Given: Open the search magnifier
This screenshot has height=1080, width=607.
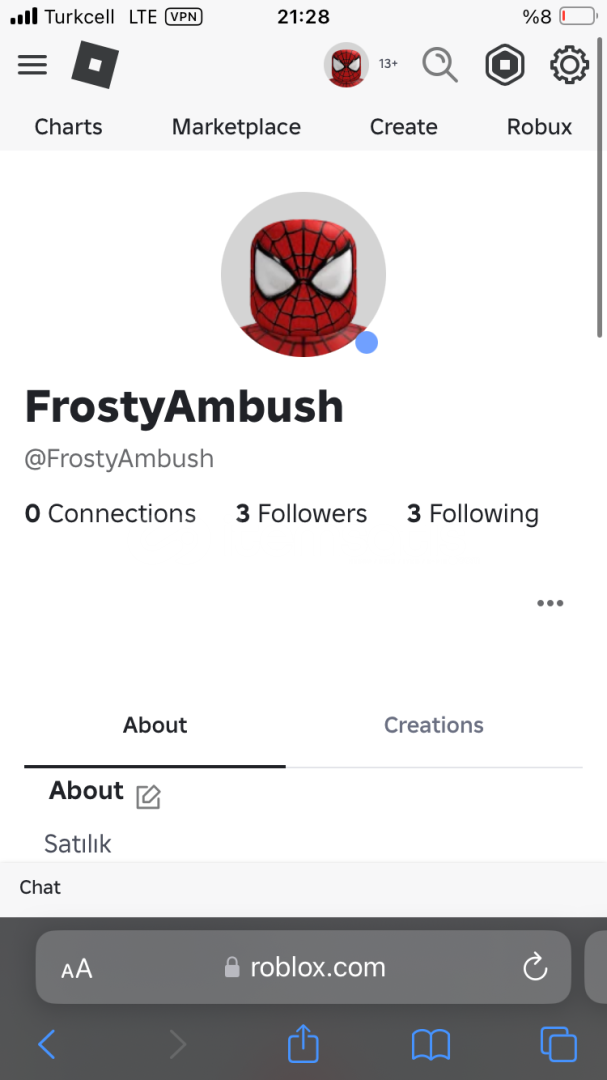Looking at the screenshot, I should point(439,65).
